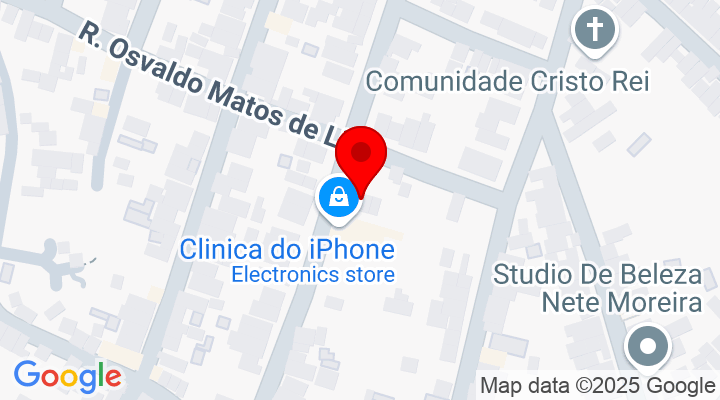This screenshot has height=400, width=720.
Task: Open the Studio De Beleza Nete Moreira marker
Action: point(648,347)
